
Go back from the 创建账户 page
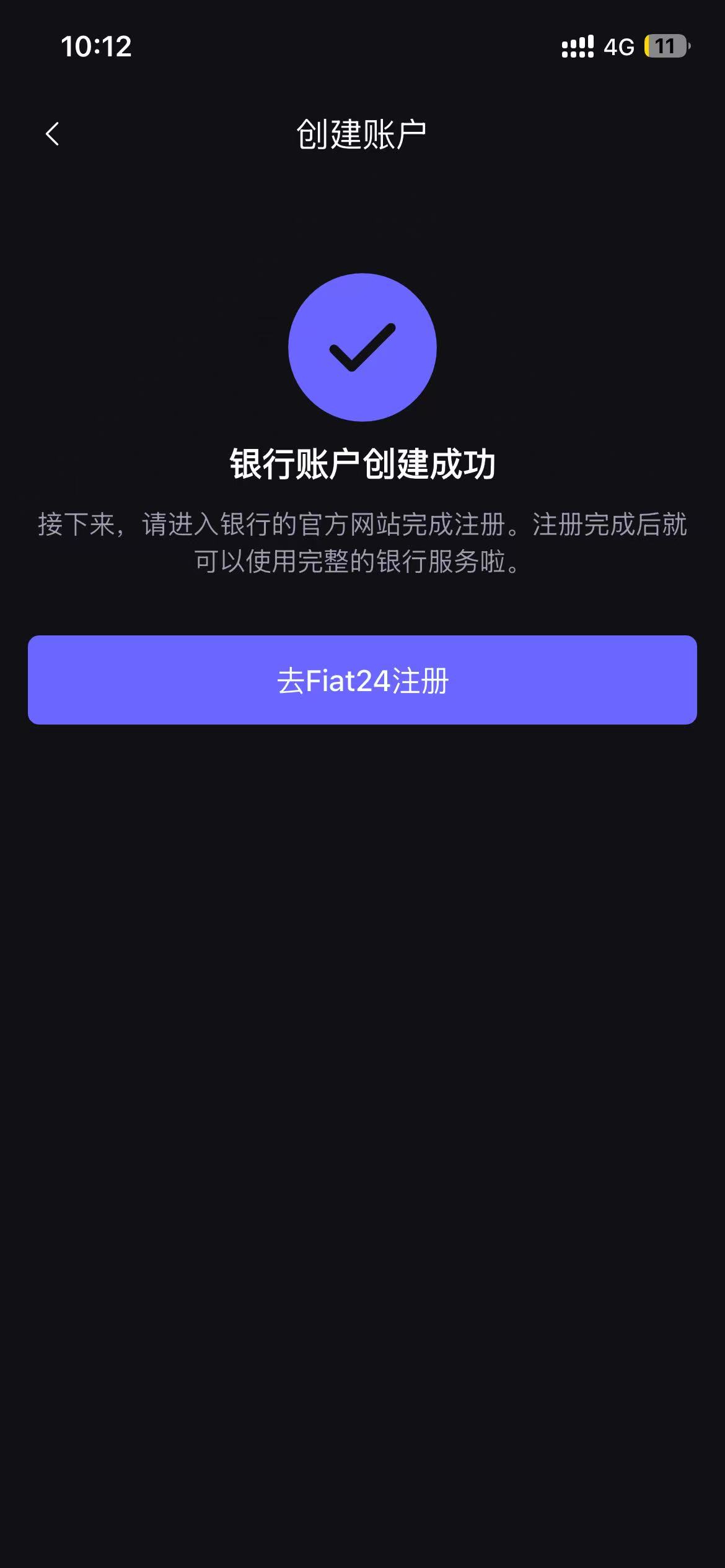[x=53, y=134]
